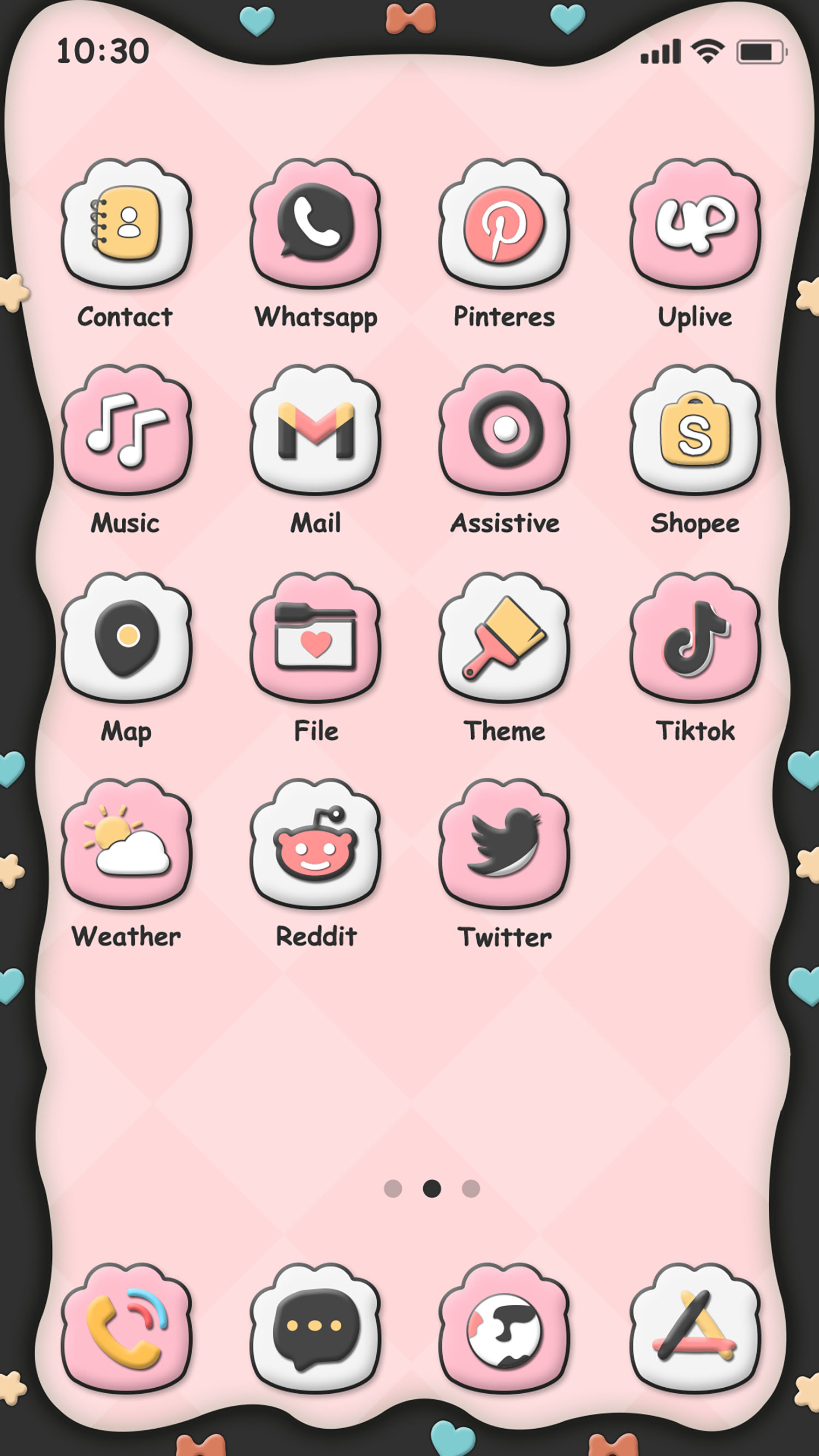Launch the Uplive app

click(694, 226)
